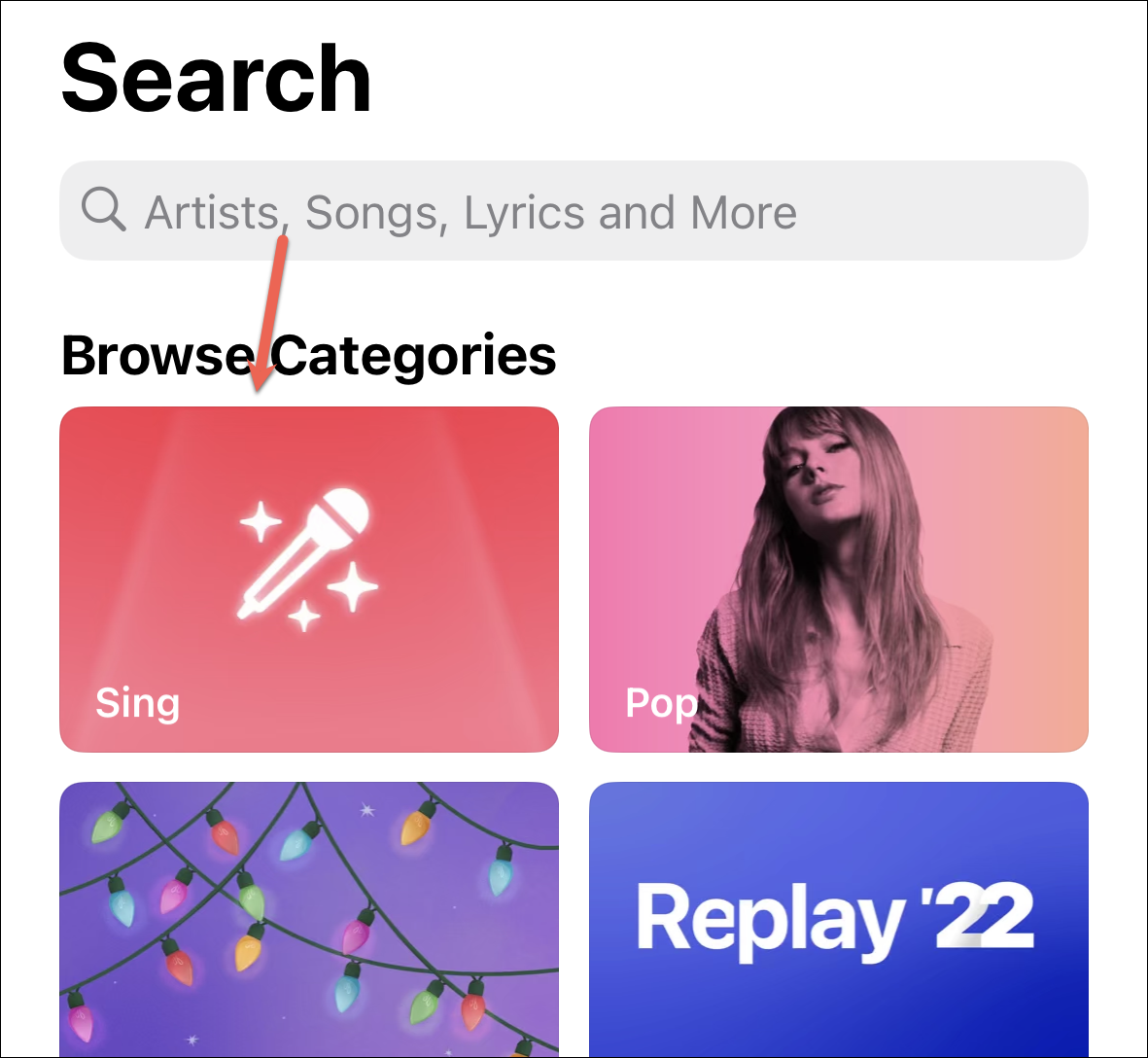Viewport: 1148px width, 1058px height.
Task: Open the Sing category
Action: click(309, 580)
